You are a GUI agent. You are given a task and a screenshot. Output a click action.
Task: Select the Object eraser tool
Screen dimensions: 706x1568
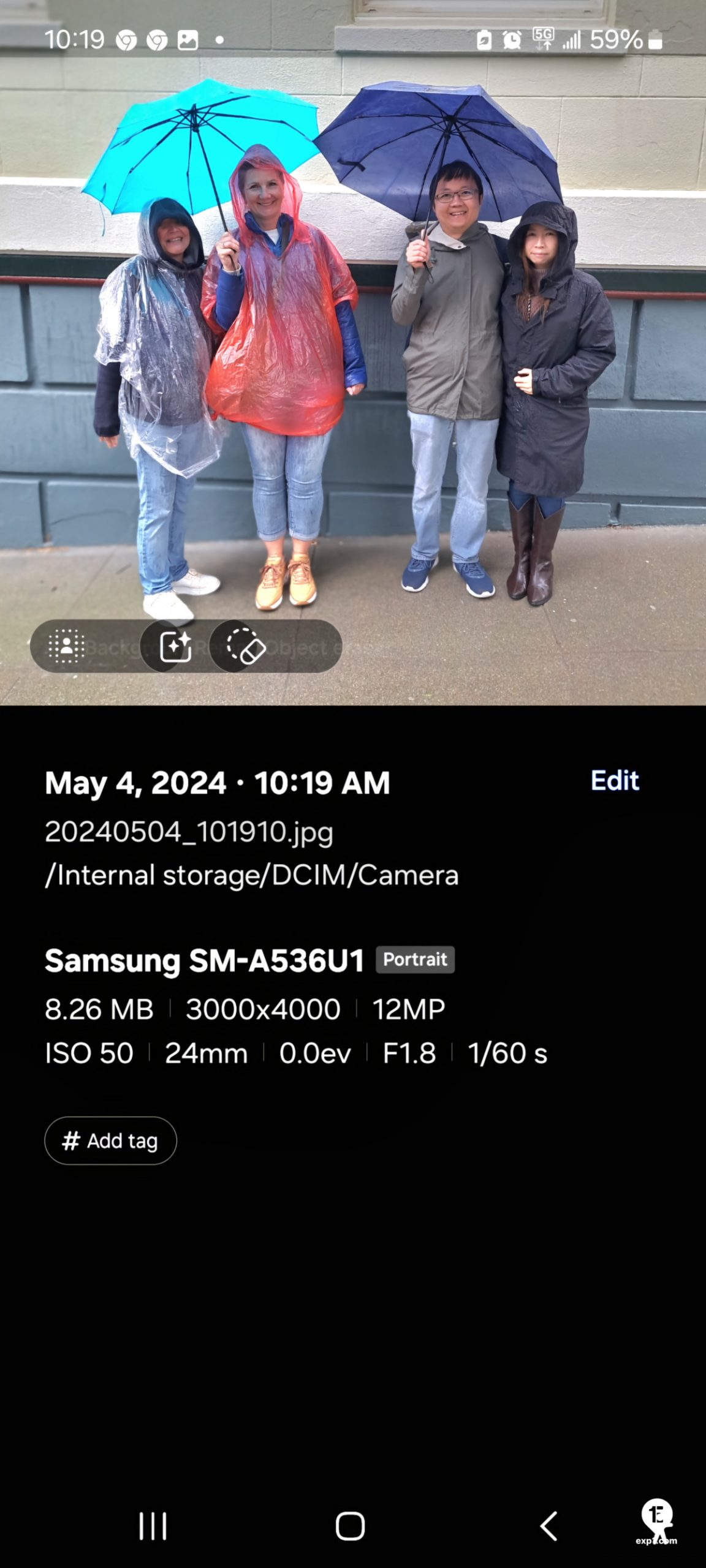click(246, 646)
